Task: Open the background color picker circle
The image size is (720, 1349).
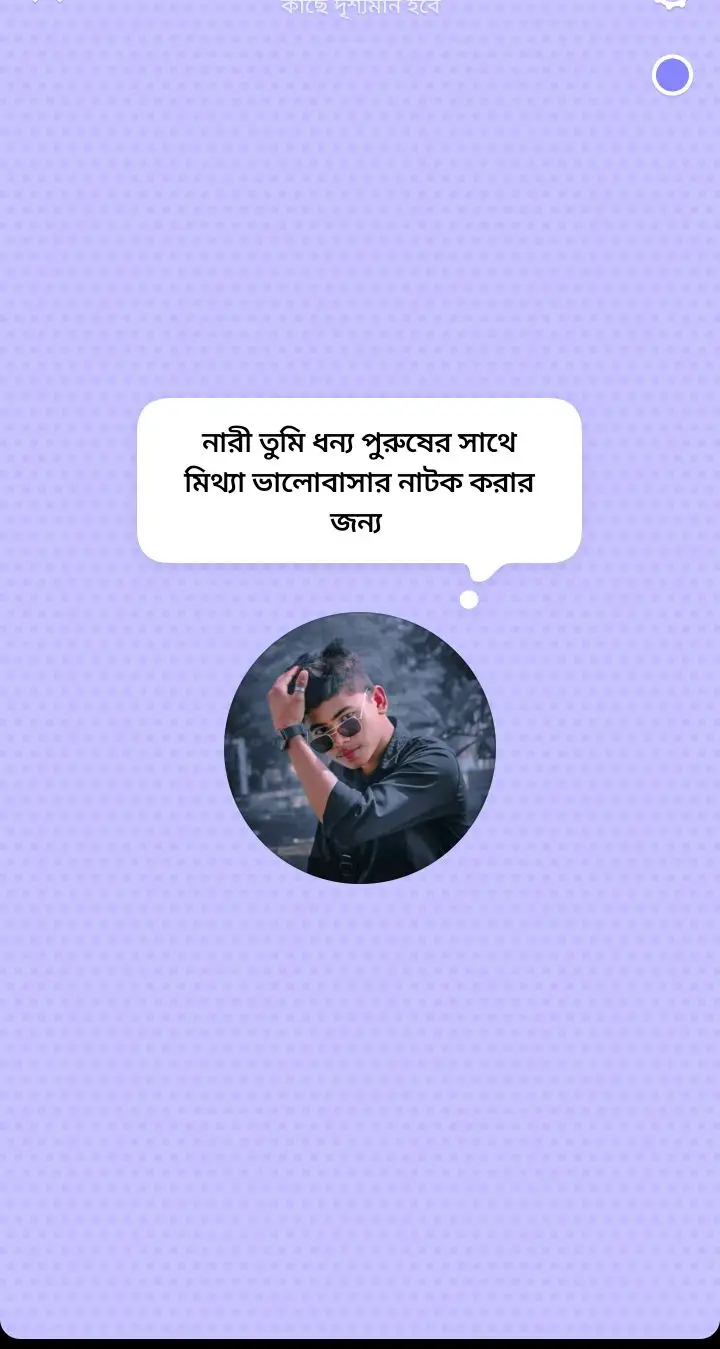Action: tap(672, 75)
